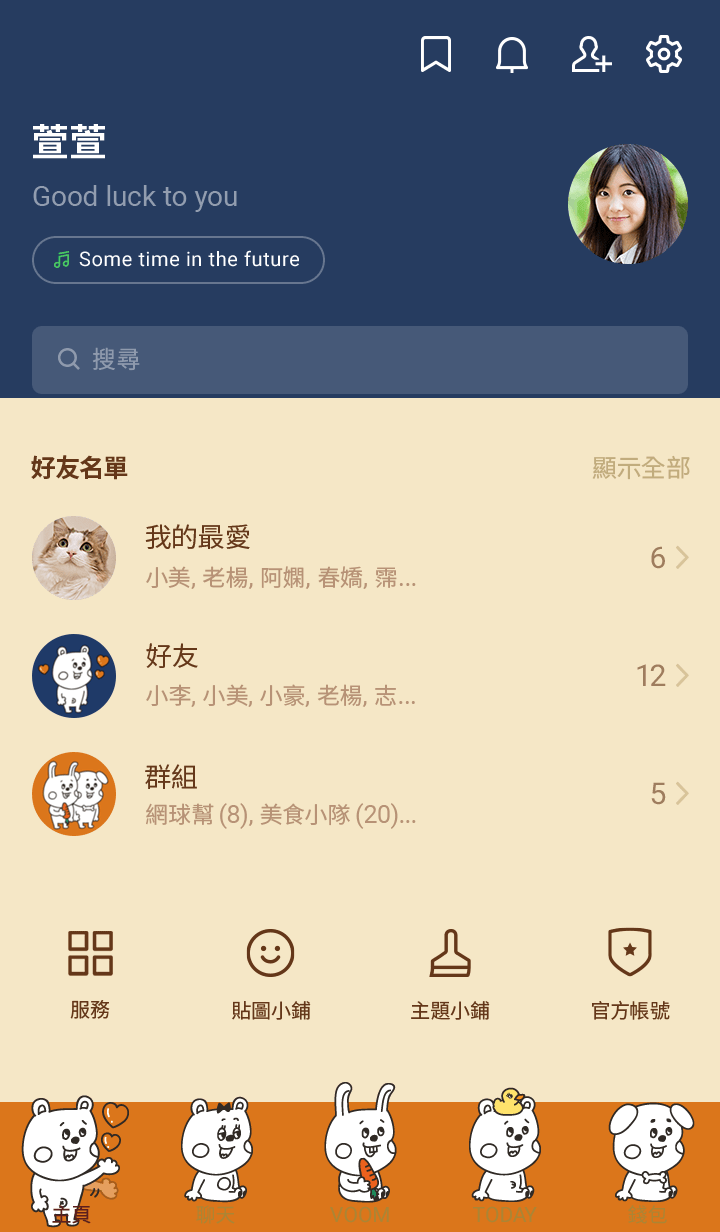This screenshot has width=720, height=1232.
Task: Tap the Some time in the future music chip
Action: 178,260
